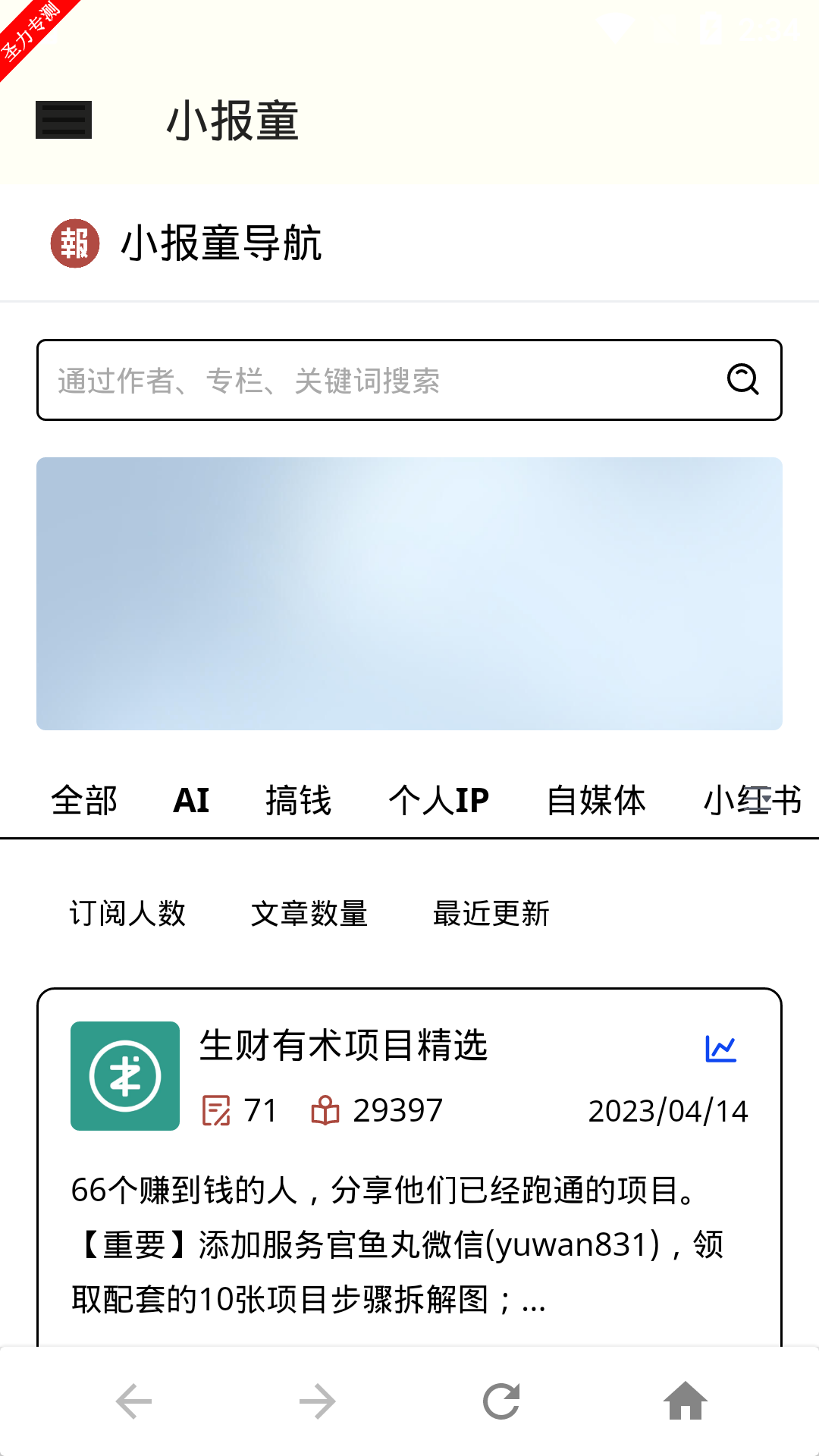The image size is (819, 1456).
Task: Switch to the 自媒体 tab
Action: click(596, 801)
